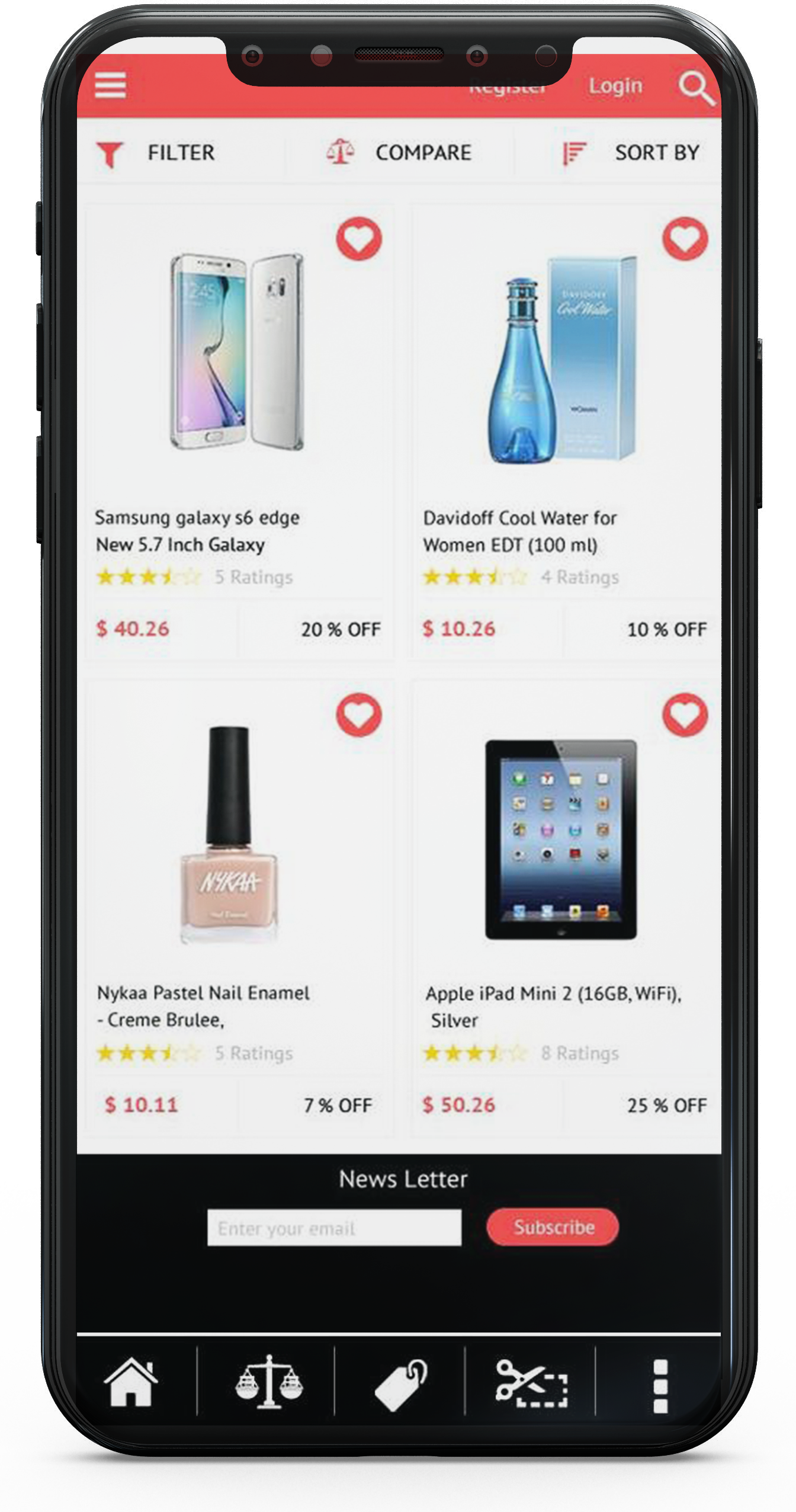Favorite the Samsung galaxy s6 edge
The height and width of the screenshot is (1512, 796).
point(359,239)
